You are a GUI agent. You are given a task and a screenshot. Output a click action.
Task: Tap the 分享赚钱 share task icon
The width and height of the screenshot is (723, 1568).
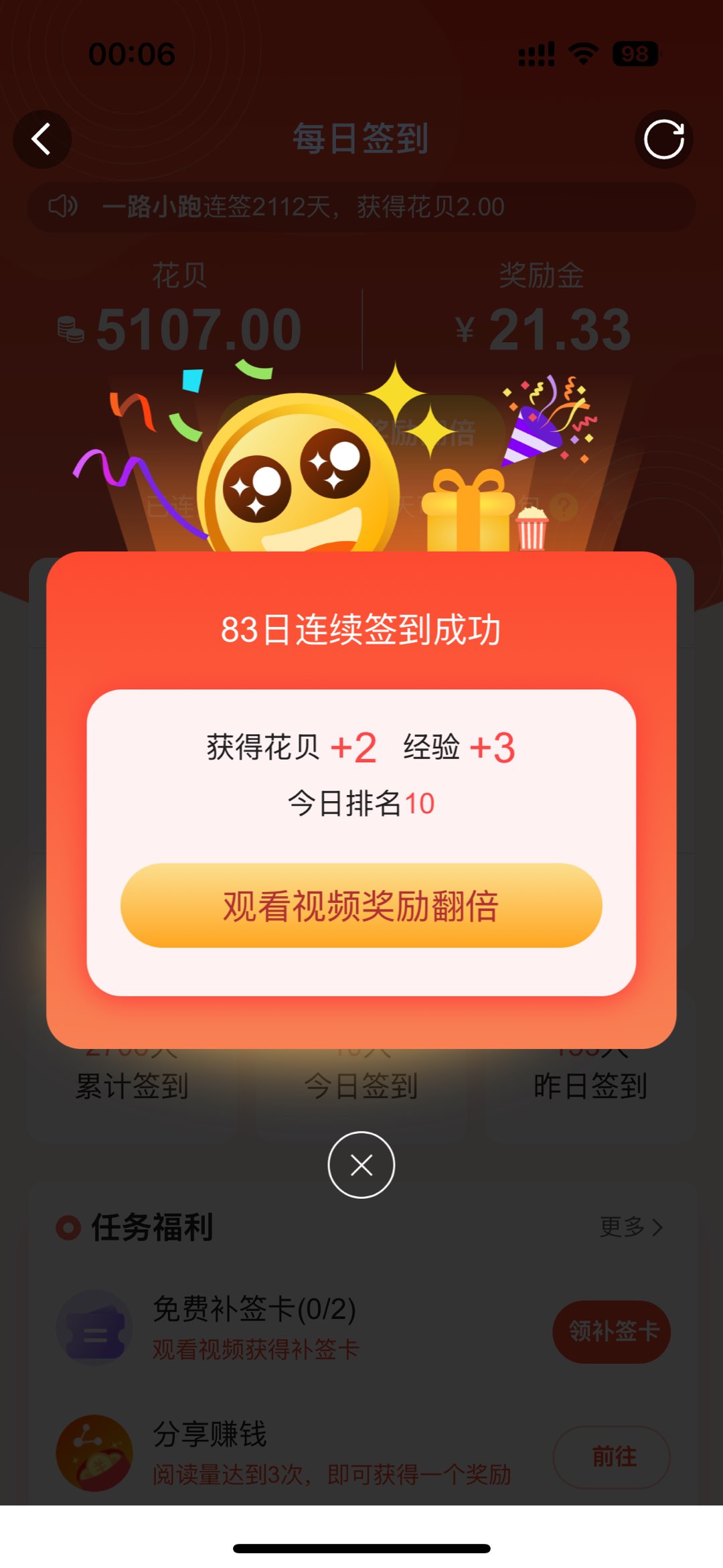(x=94, y=1453)
